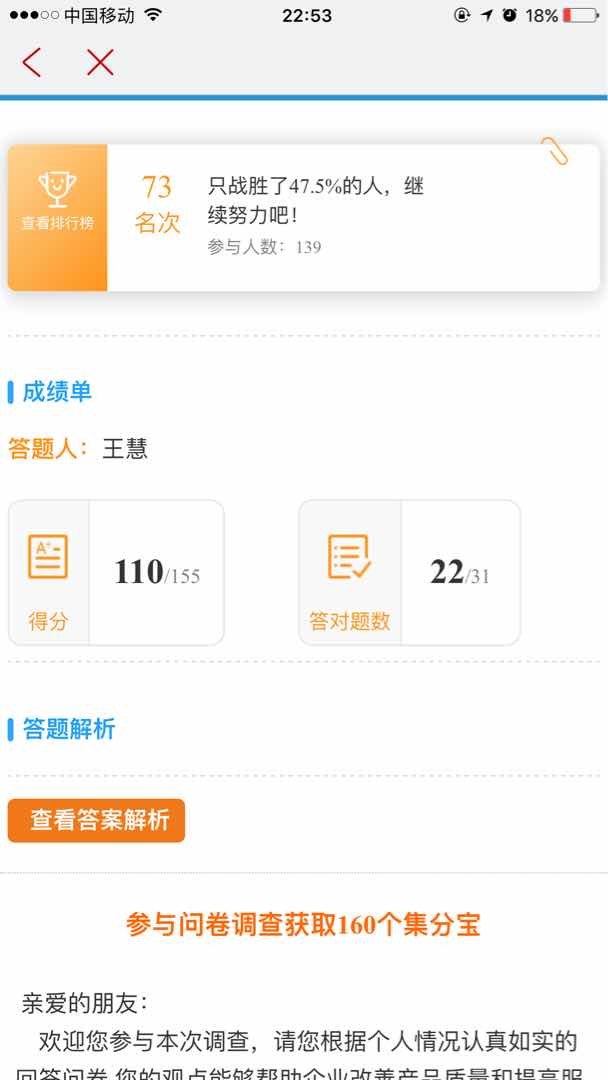The width and height of the screenshot is (608, 1080).
Task: Close the page with the X icon
Action: [x=100, y=63]
